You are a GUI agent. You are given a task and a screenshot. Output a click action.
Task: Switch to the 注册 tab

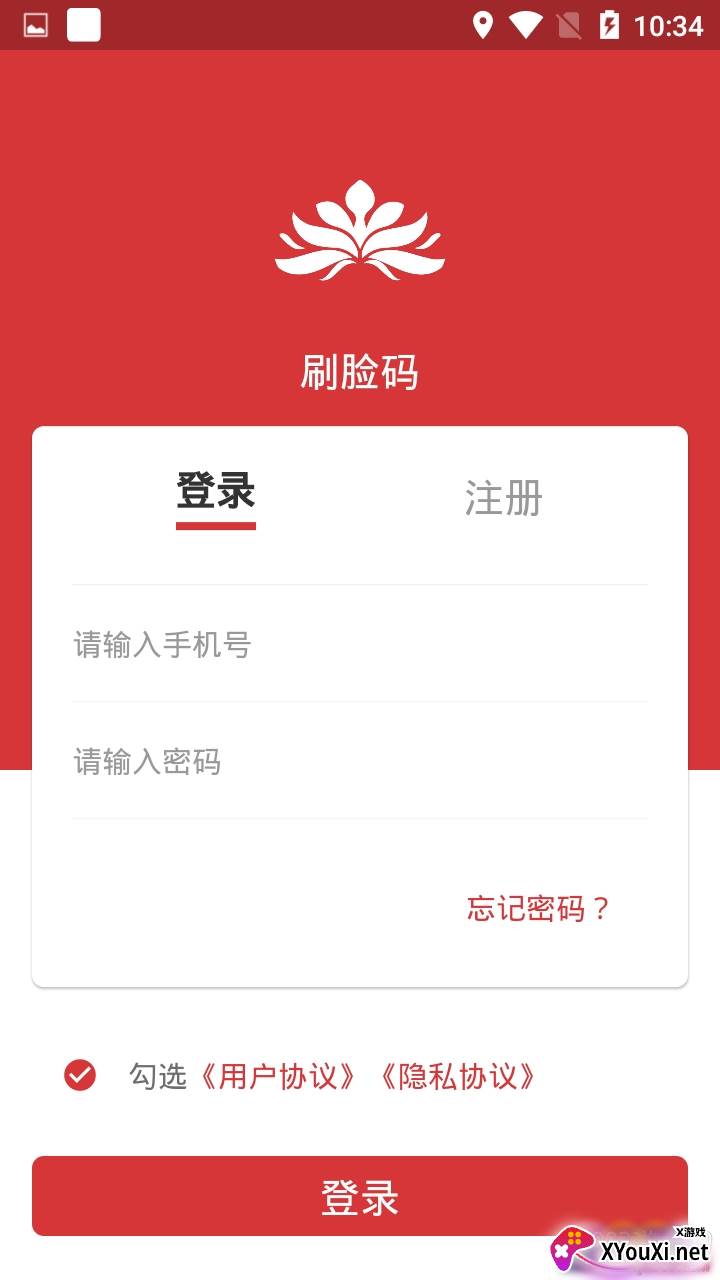point(503,498)
